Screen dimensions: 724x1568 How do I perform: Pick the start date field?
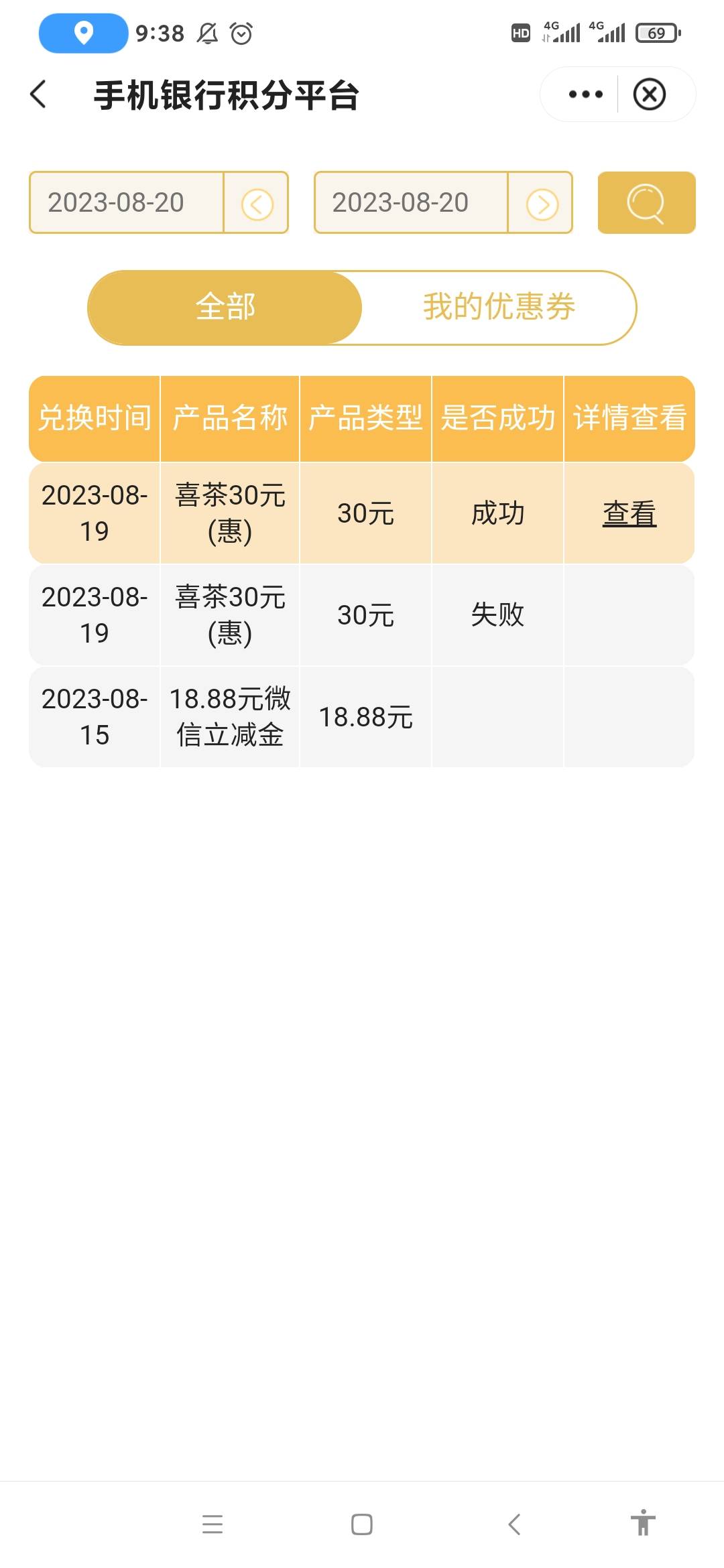click(127, 202)
